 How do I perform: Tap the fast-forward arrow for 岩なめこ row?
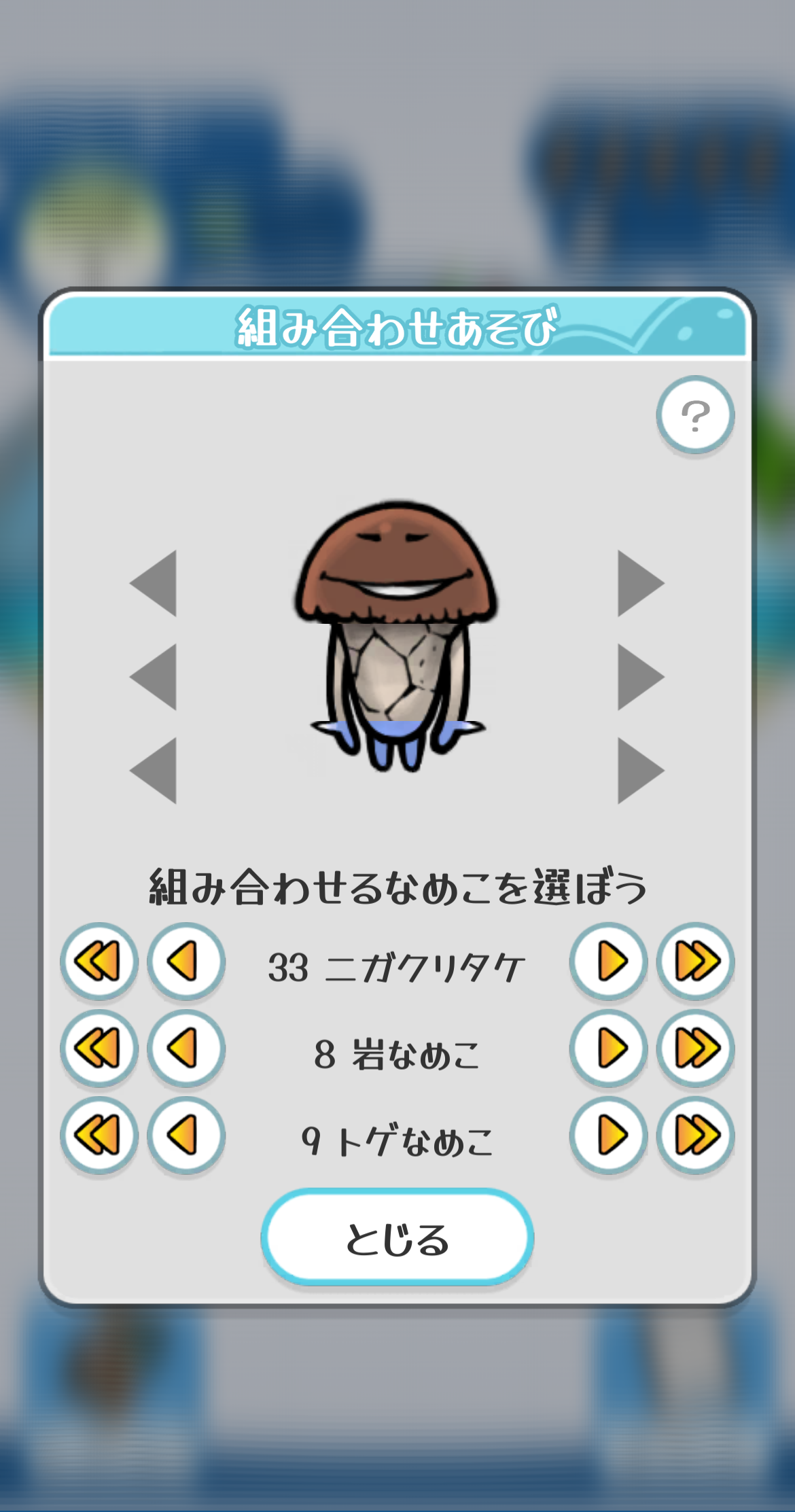tap(695, 1048)
